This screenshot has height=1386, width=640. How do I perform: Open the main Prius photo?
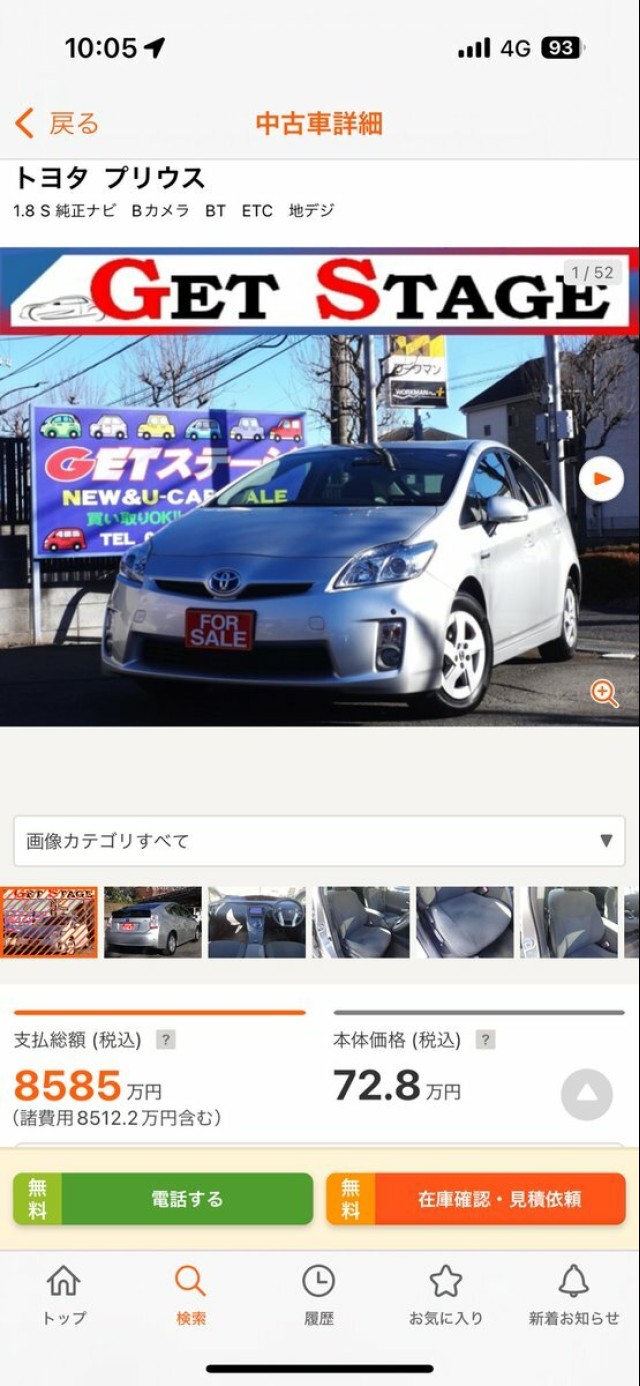point(319,487)
